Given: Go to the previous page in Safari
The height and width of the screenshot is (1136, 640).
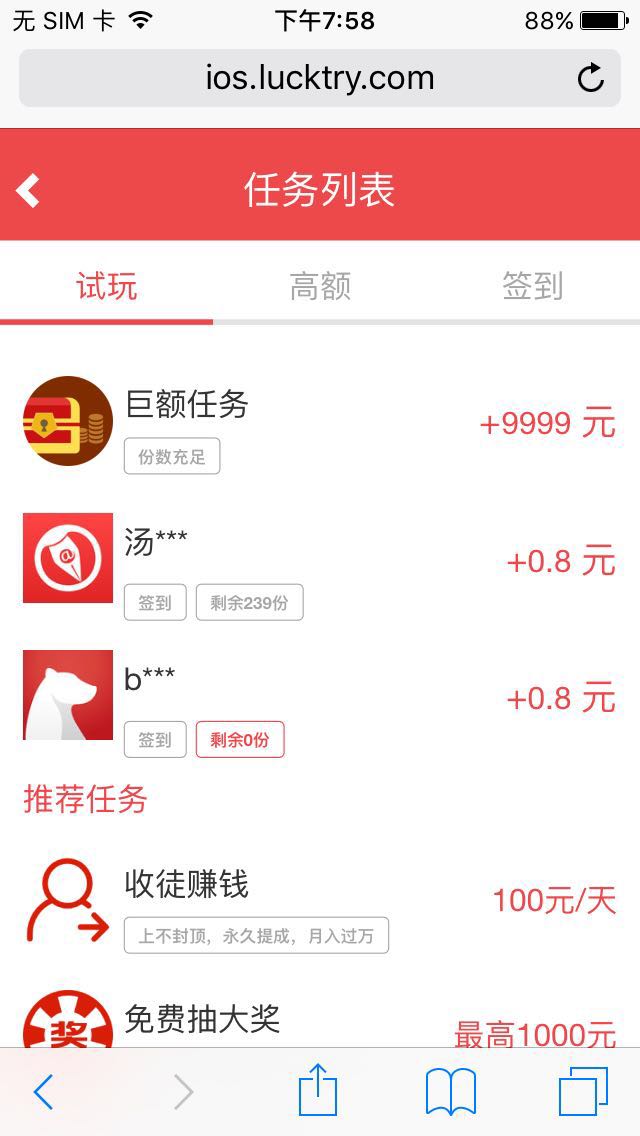Looking at the screenshot, I should (43, 1092).
